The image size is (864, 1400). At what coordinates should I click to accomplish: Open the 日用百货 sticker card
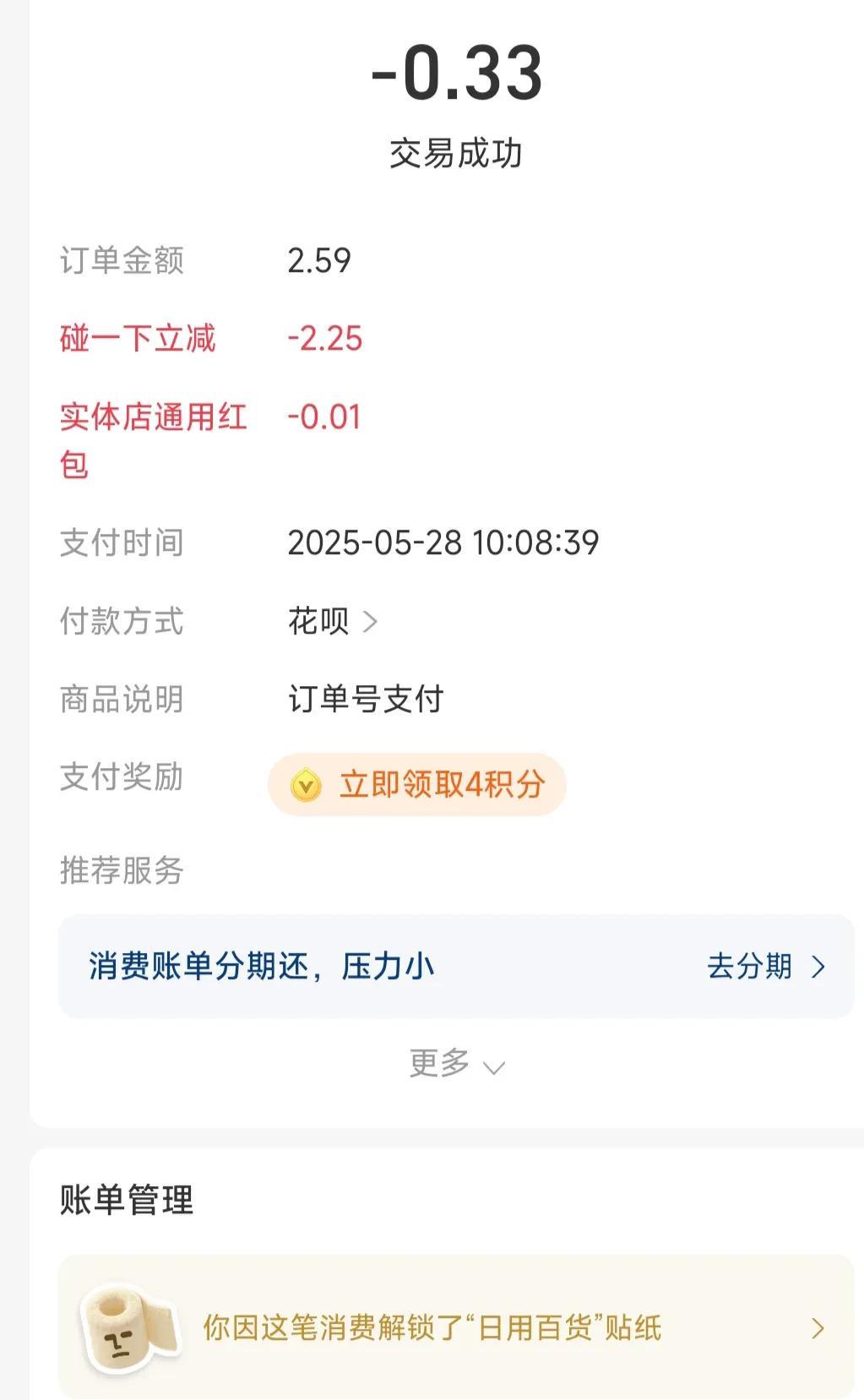(456, 1327)
